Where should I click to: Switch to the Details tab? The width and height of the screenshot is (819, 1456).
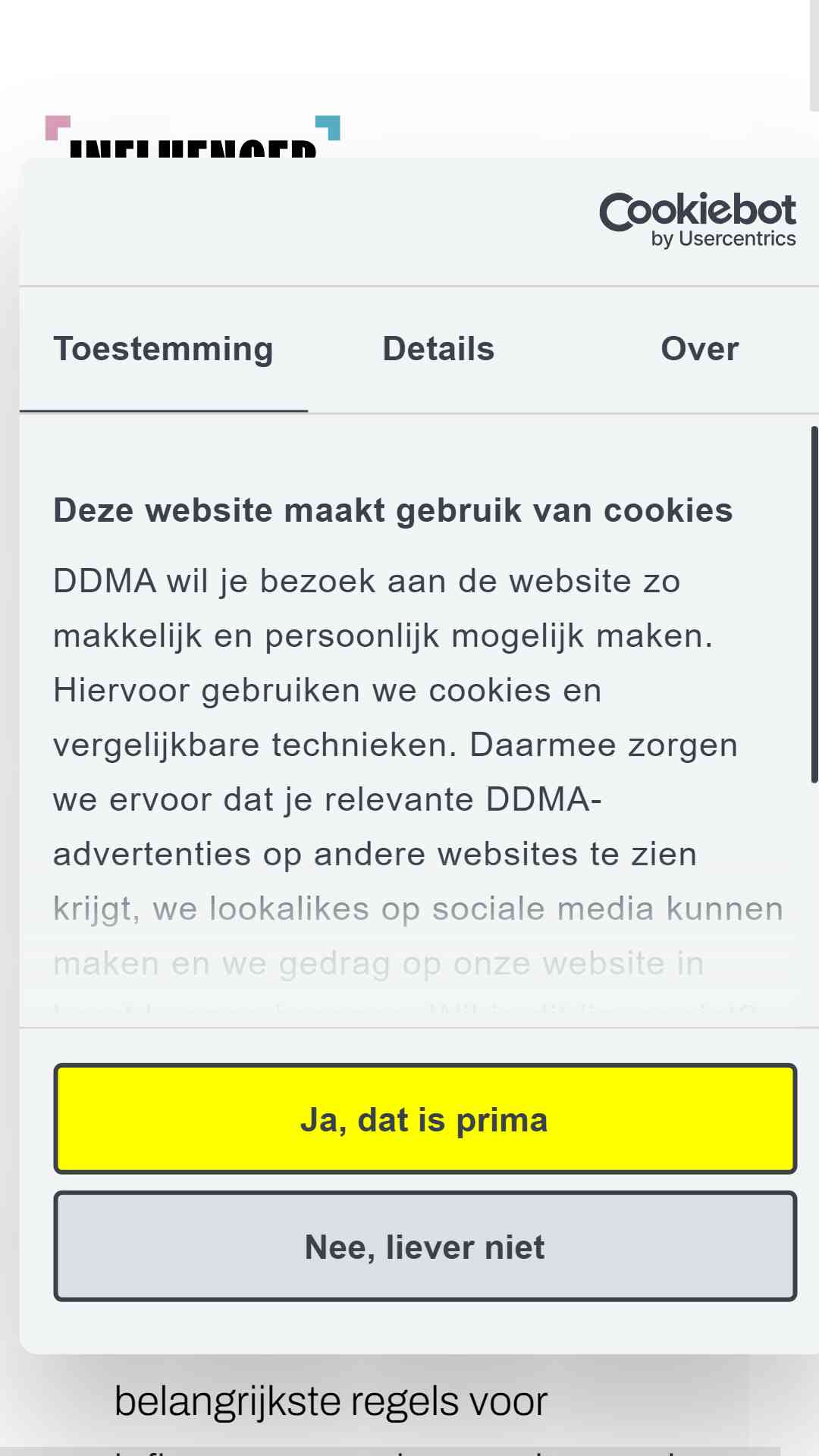click(x=438, y=350)
